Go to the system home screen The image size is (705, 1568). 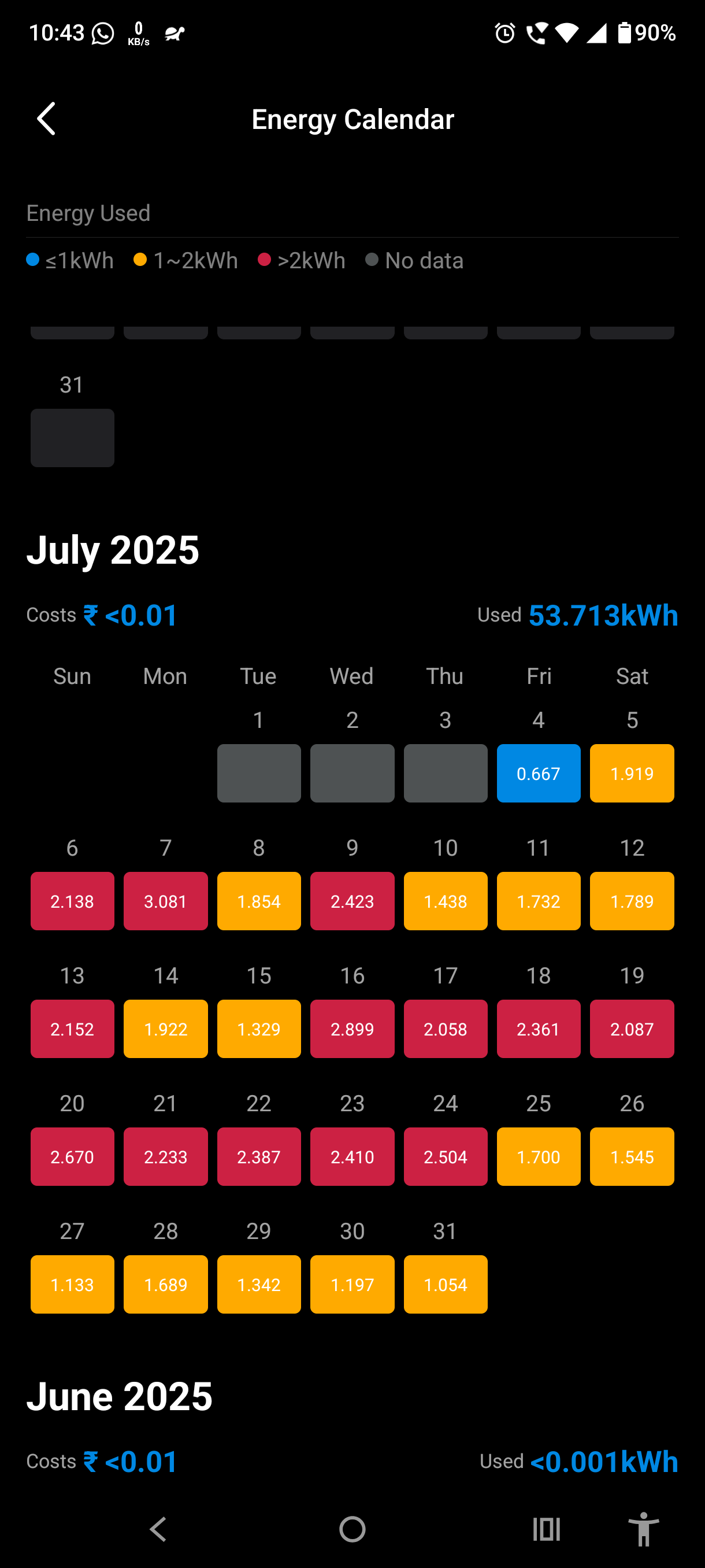click(352, 1529)
